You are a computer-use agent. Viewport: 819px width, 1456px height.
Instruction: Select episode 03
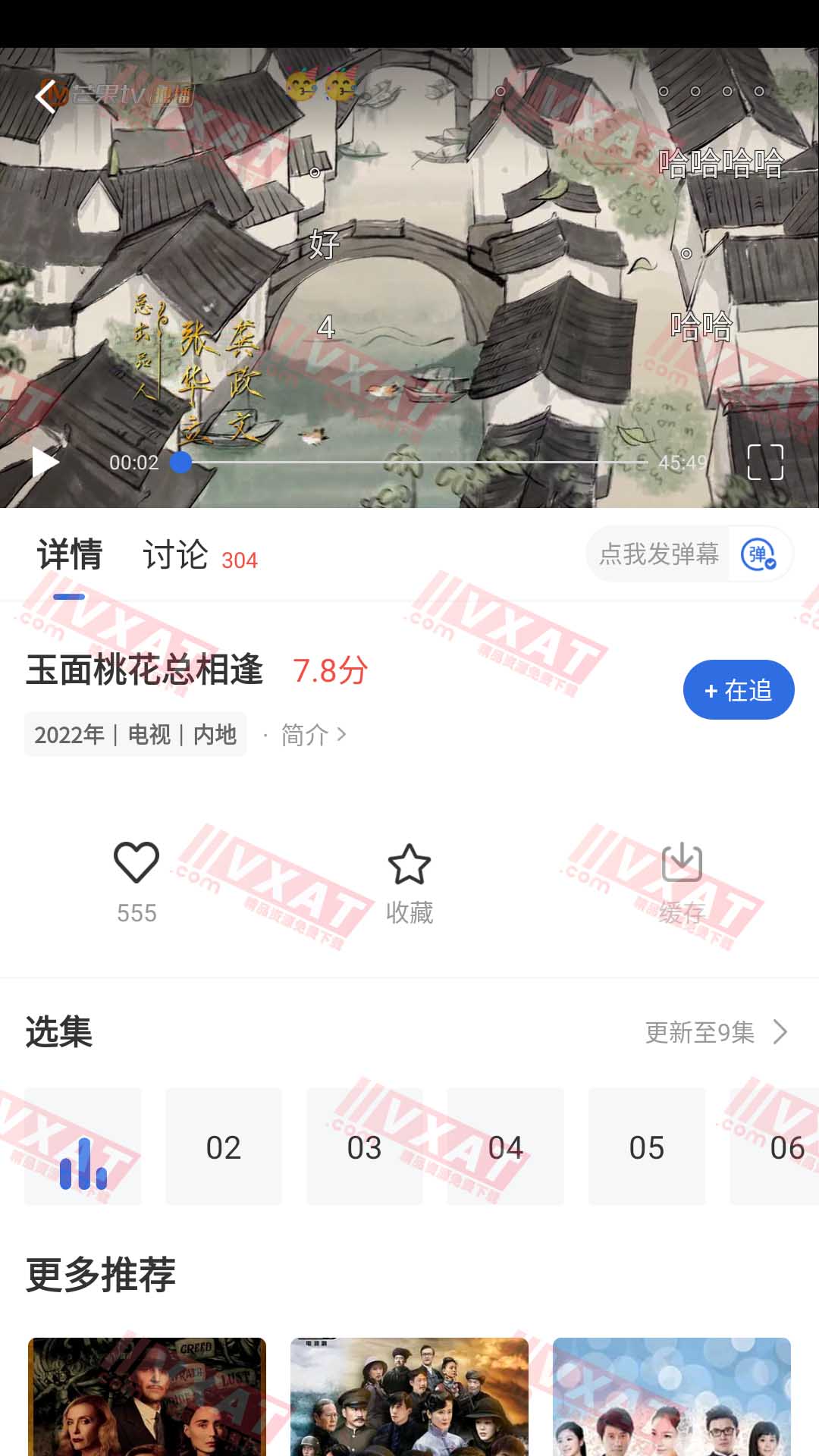click(365, 1147)
